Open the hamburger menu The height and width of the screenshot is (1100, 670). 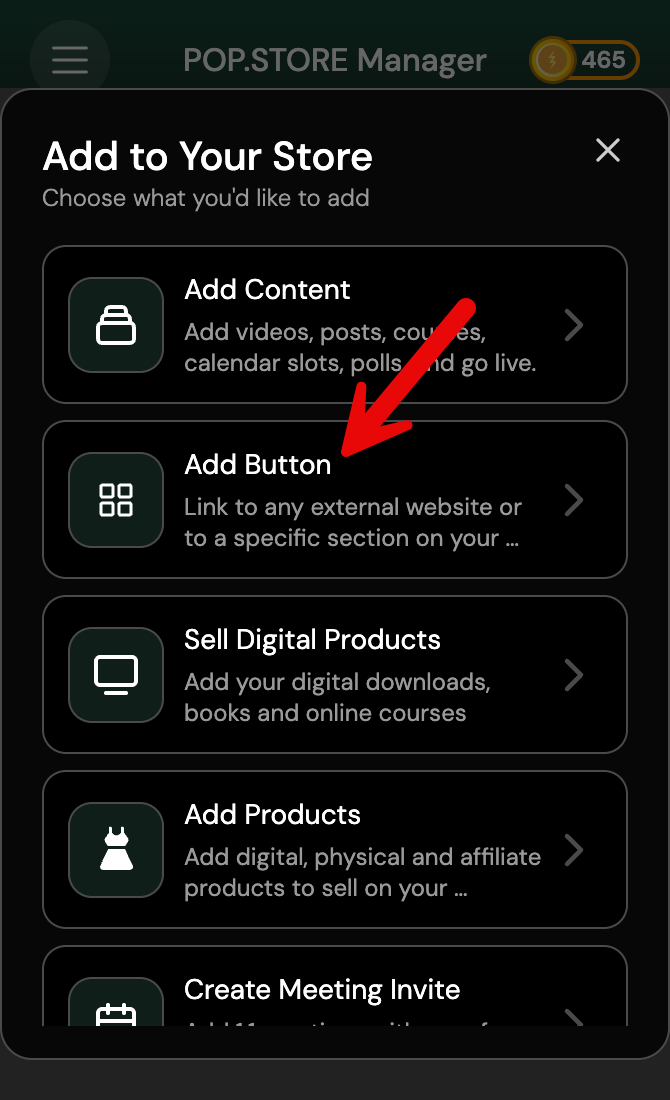point(70,60)
